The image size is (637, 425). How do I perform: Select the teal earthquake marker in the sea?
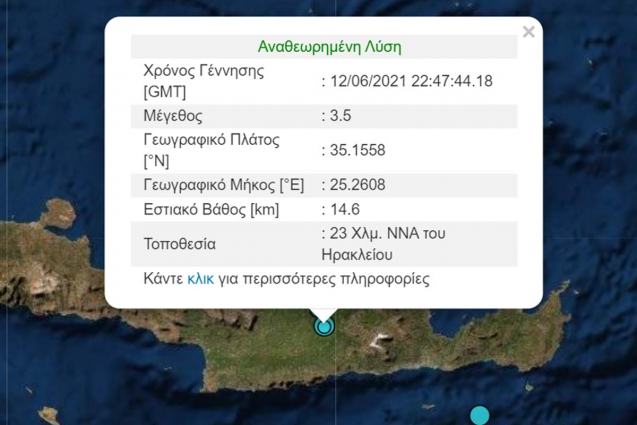point(480,415)
